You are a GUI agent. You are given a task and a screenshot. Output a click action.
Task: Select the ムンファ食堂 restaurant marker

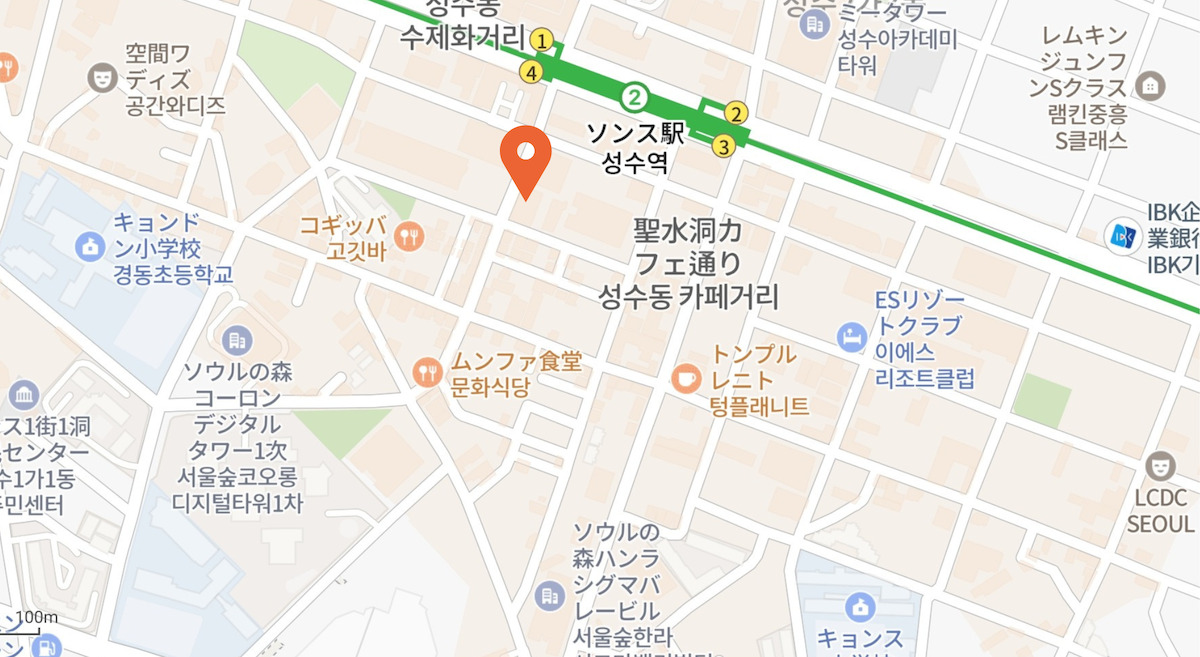tap(429, 373)
